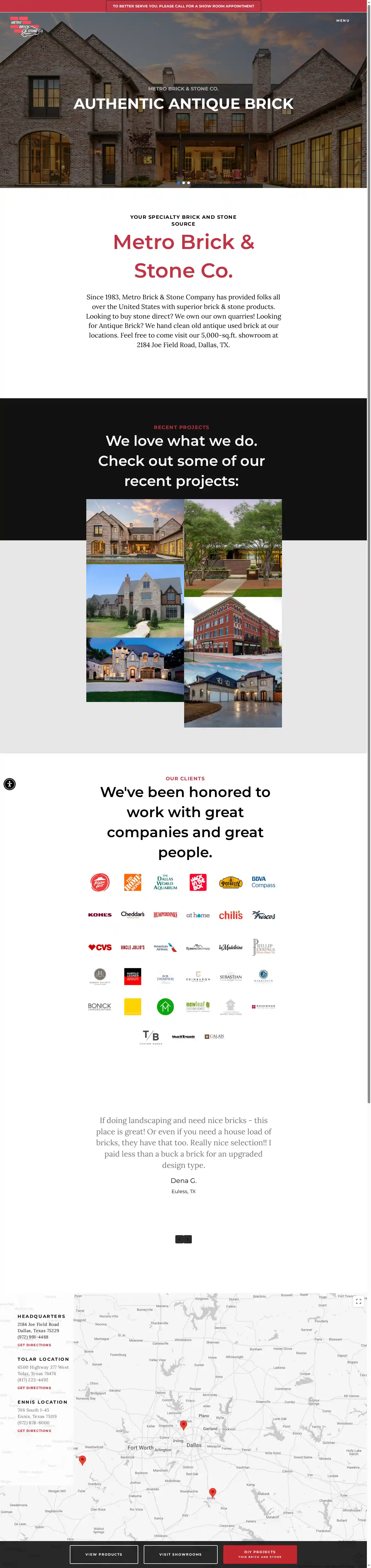Get directions to Headquarters

(x=34, y=1345)
